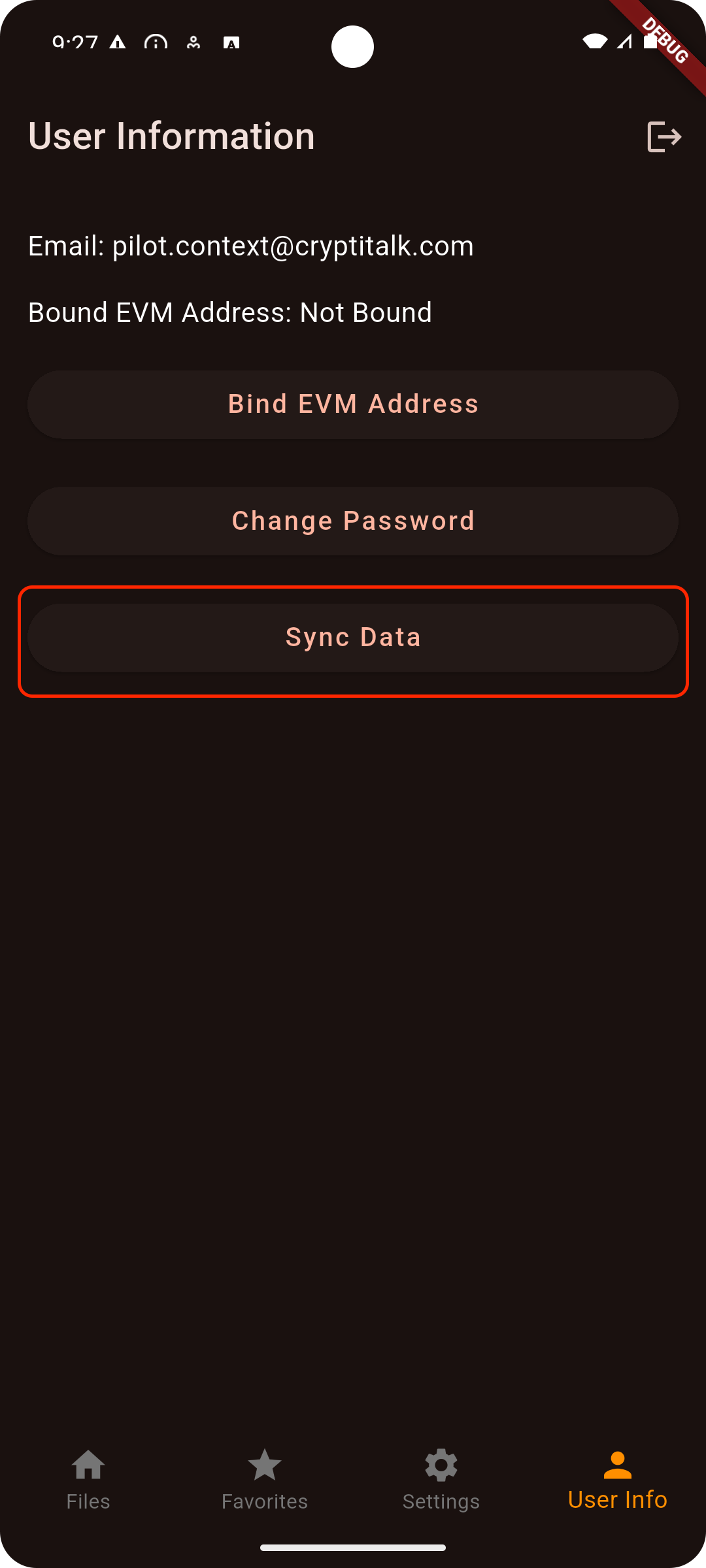This screenshot has width=706, height=1568.
Task: Bind an EVM address to the account
Action: [x=353, y=404]
